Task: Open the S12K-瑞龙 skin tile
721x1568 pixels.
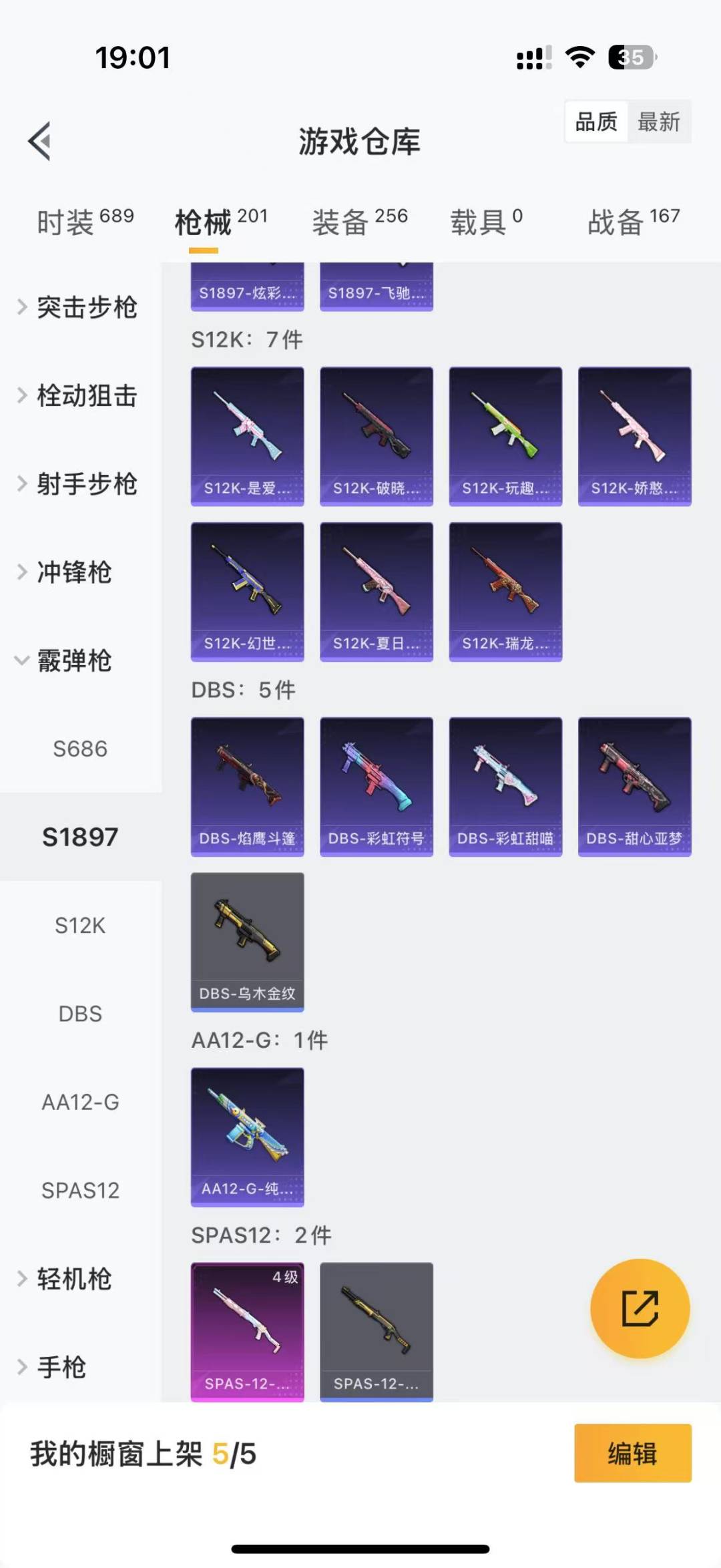Action: pos(505,592)
